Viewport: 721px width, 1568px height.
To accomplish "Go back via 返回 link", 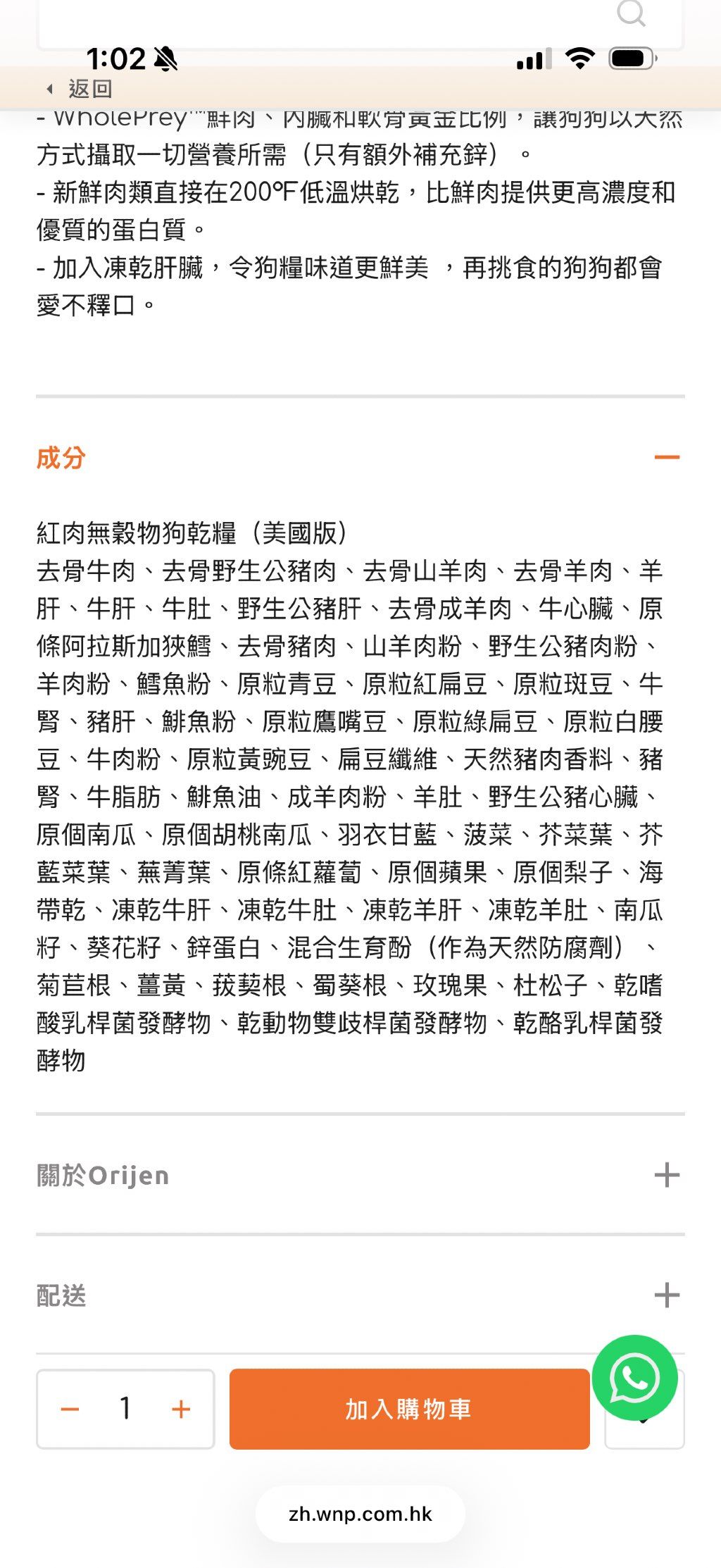I will click(79, 89).
